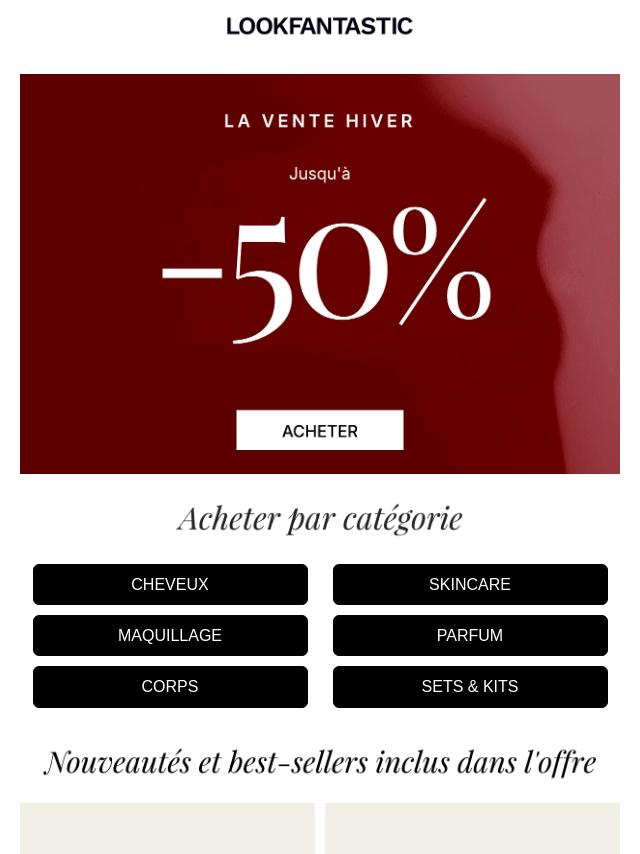Viewport: 640px width, 854px height.
Task: Tap the ACHETER button on the sale banner
Action: click(x=320, y=431)
